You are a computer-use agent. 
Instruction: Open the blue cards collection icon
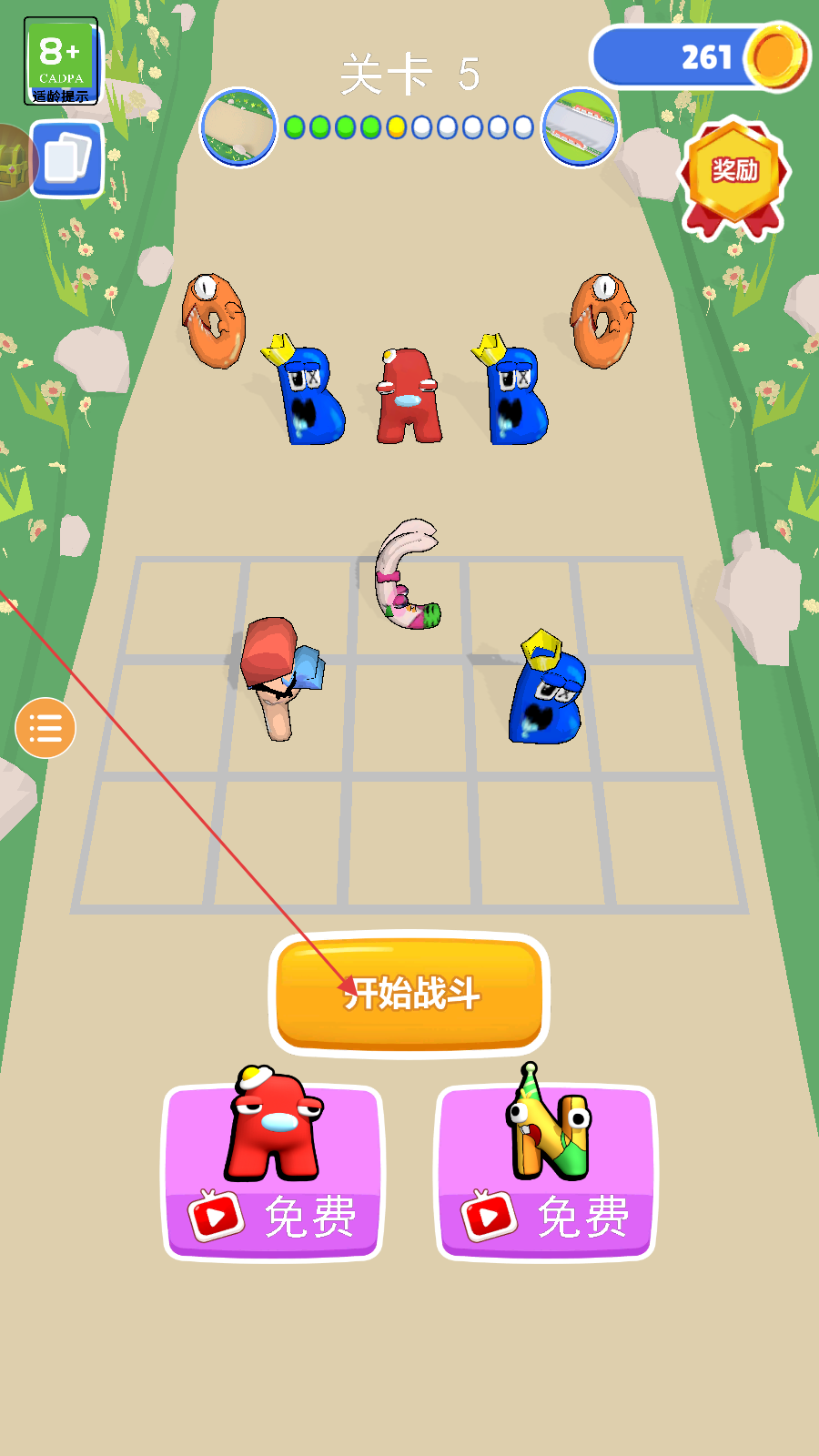point(67,158)
